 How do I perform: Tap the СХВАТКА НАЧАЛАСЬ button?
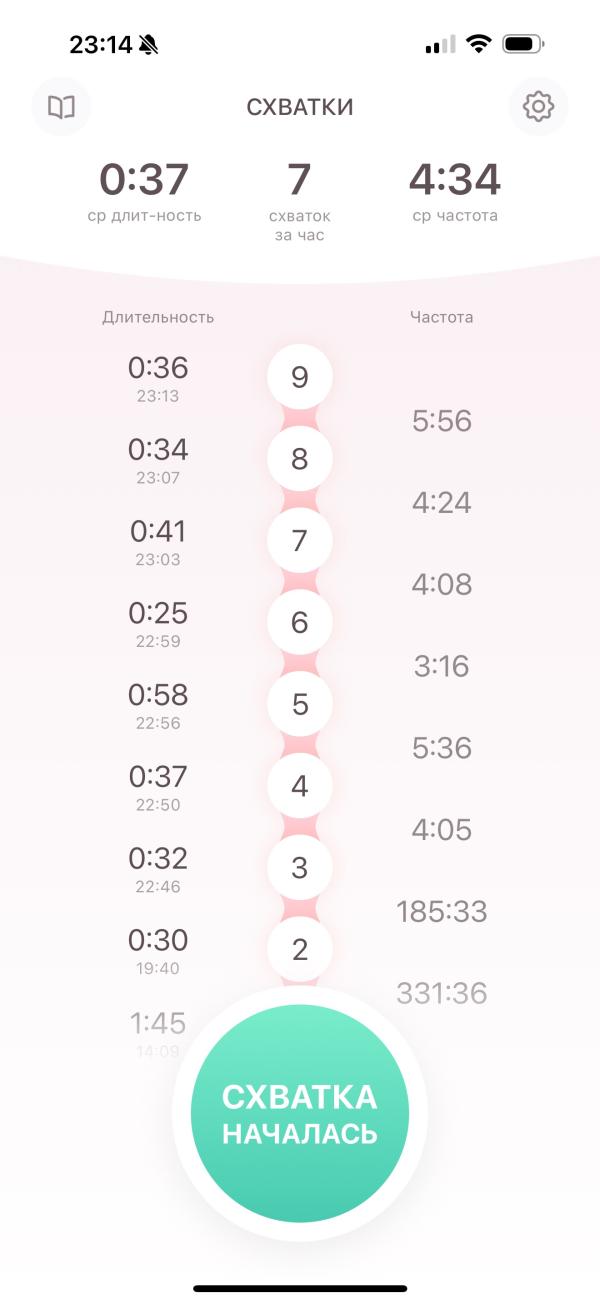pos(300,1113)
